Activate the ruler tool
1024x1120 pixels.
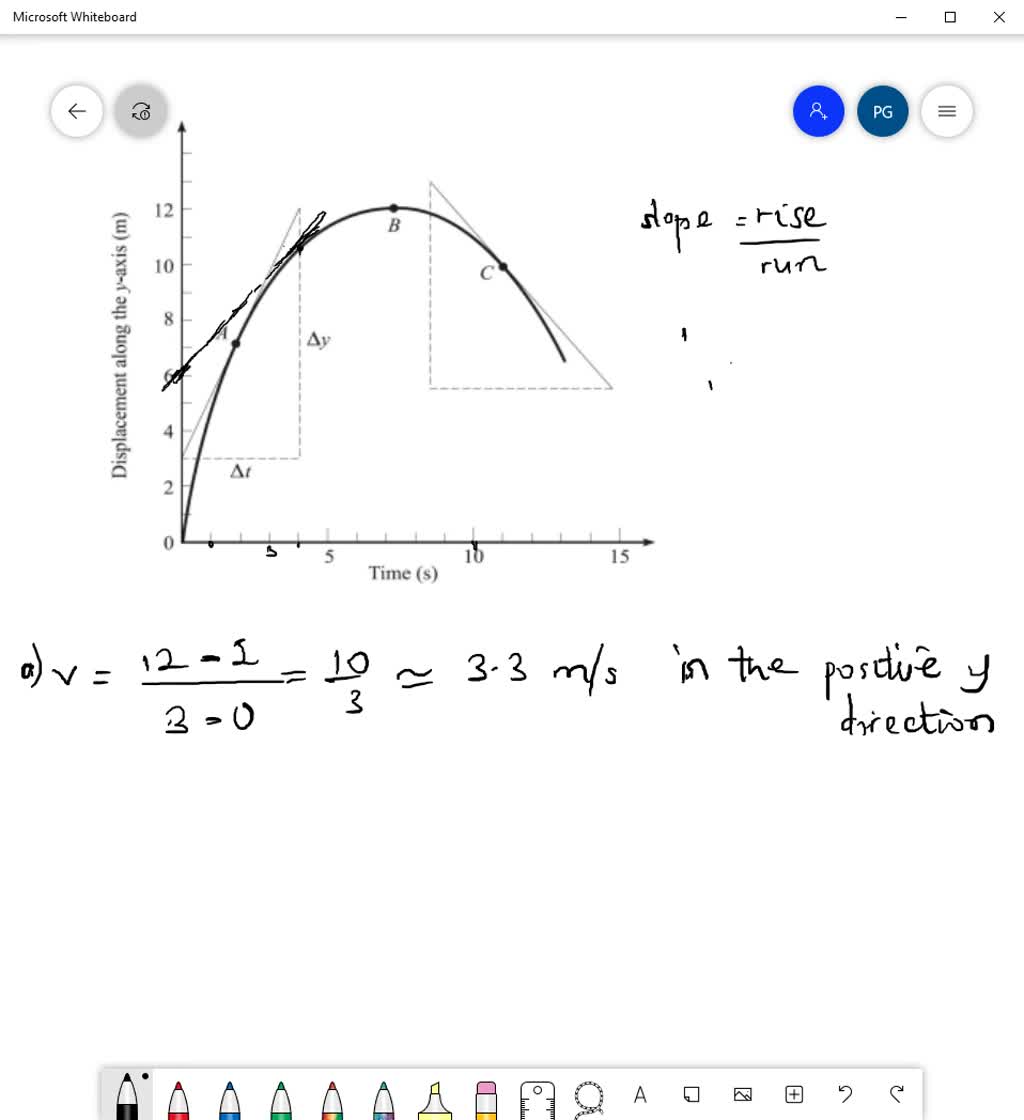538,1095
